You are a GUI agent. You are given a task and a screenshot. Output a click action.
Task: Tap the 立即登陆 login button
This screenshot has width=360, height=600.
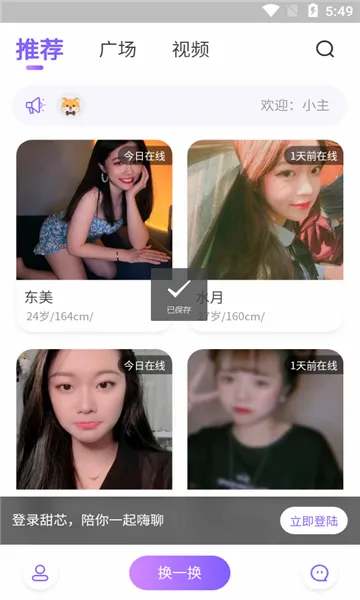[314, 521]
